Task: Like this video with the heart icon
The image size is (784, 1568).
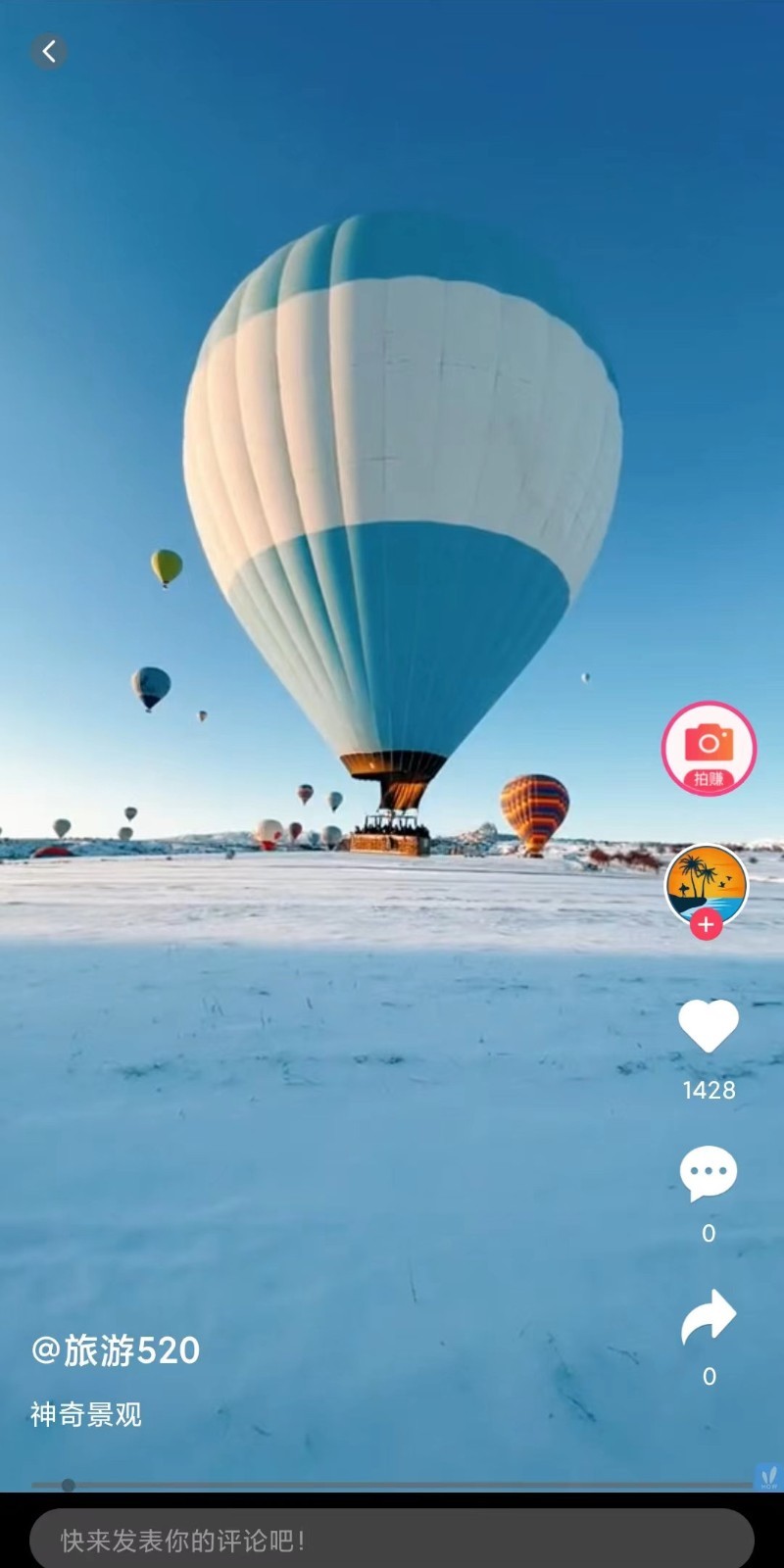Action: [x=709, y=1027]
